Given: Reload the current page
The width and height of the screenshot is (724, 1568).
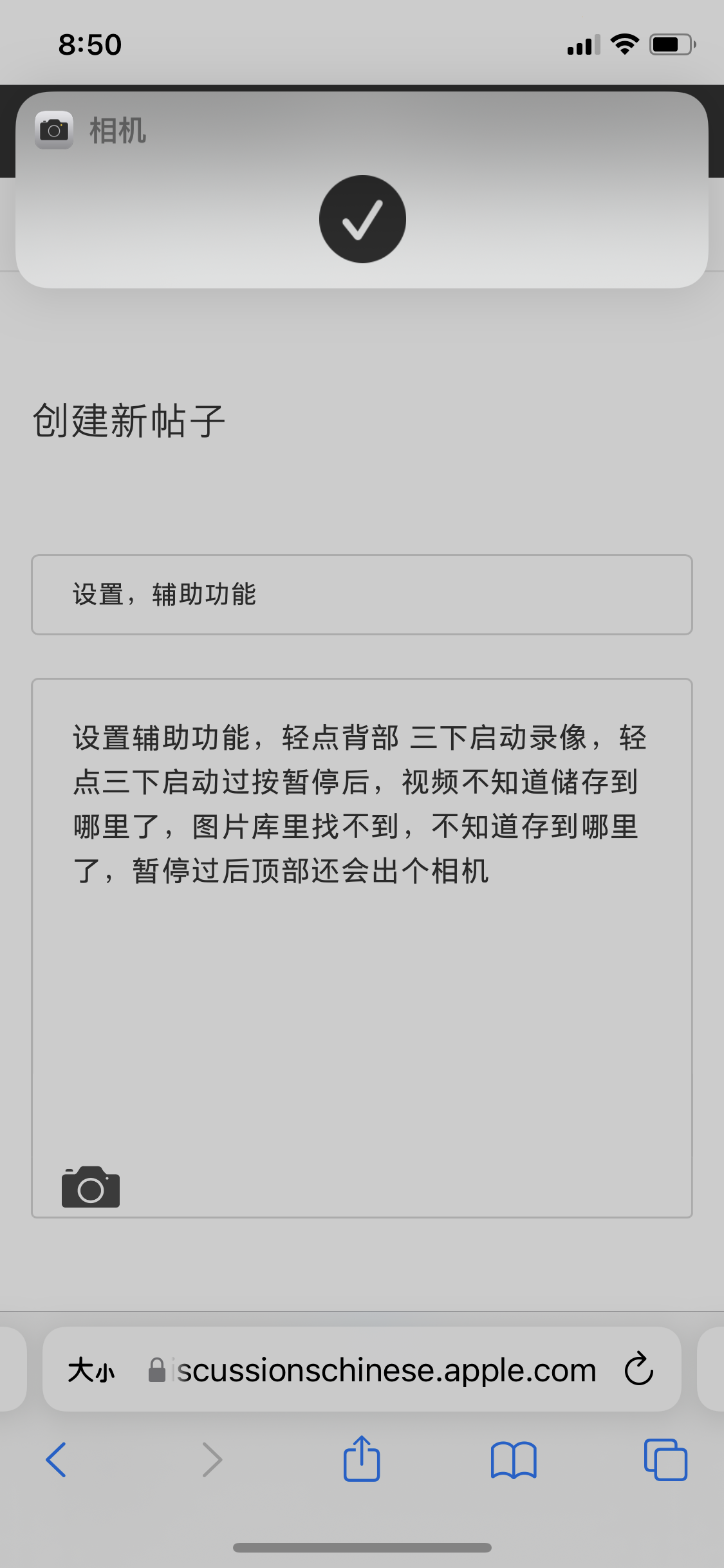Looking at the screenshot, I should point(638,1369).
